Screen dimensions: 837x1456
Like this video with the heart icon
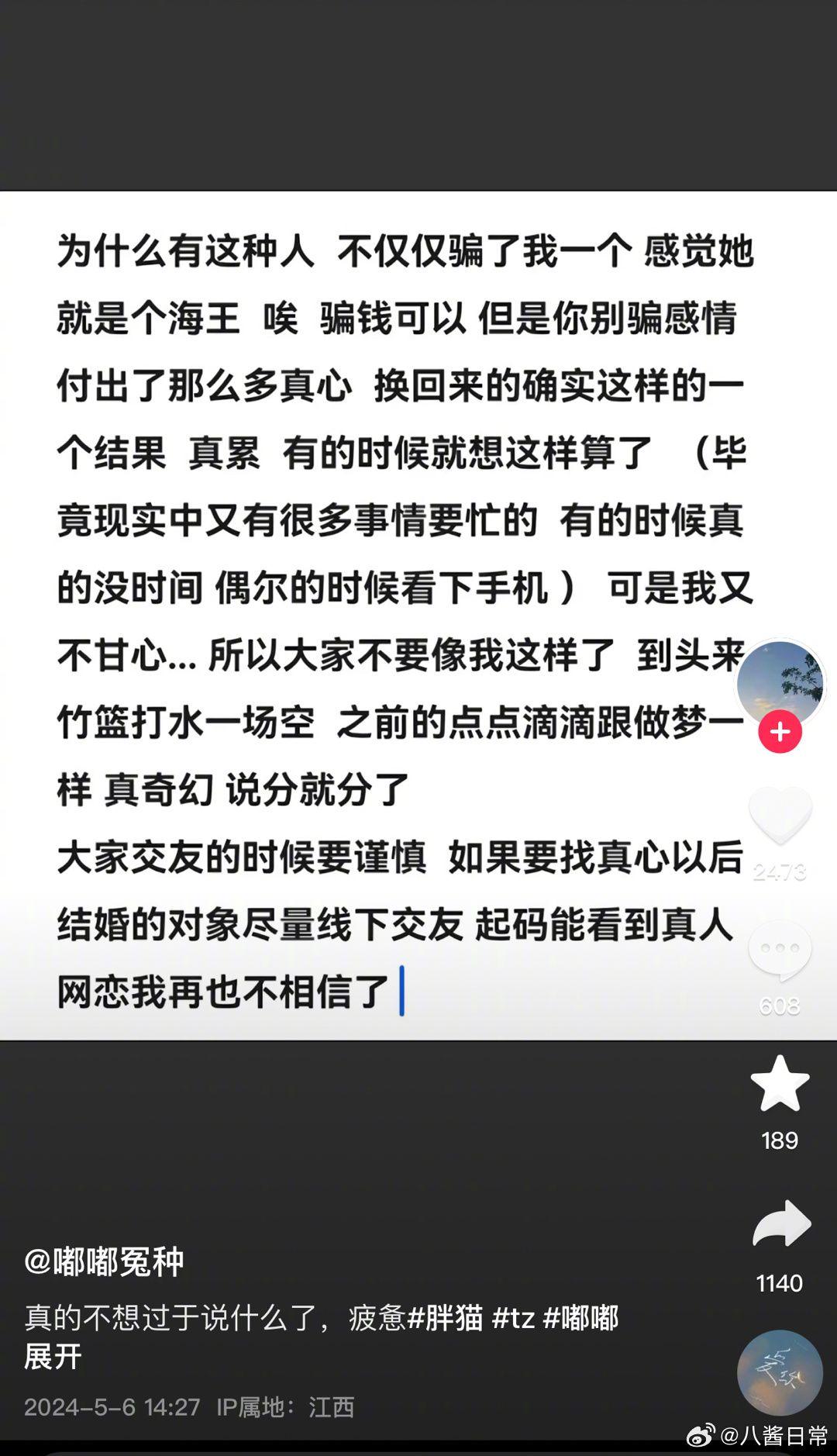[780, 814]
